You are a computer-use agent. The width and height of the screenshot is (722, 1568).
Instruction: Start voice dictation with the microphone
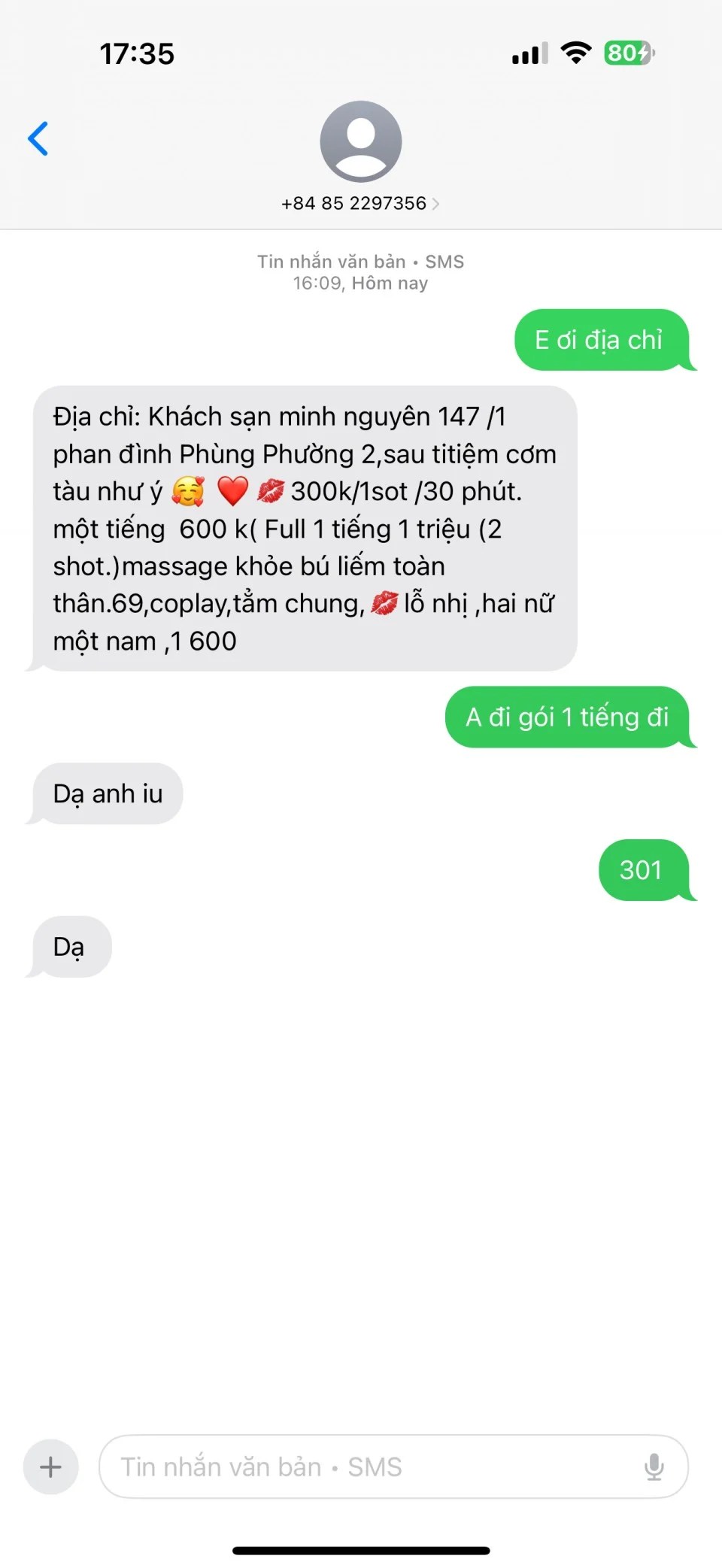point(654,1466)
